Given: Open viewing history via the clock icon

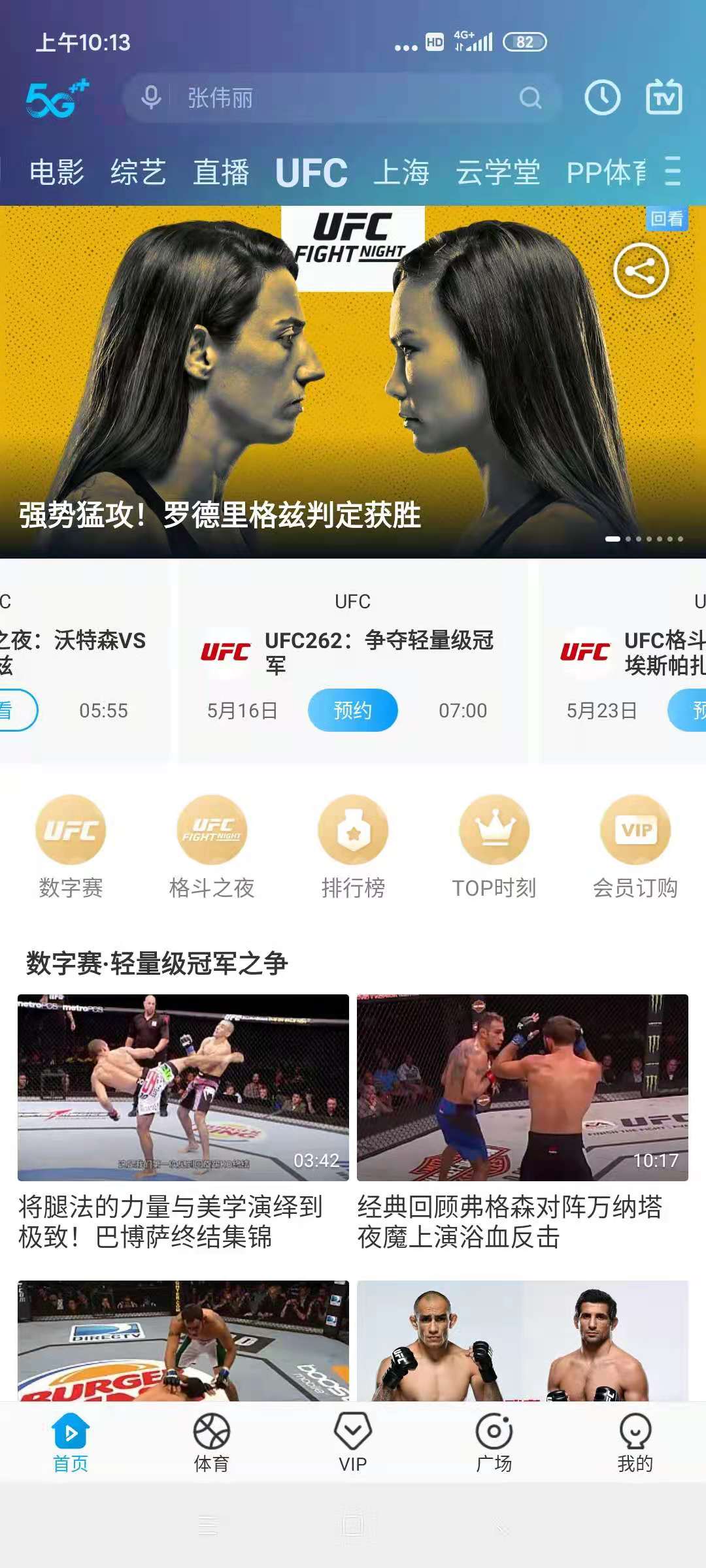Looking at the screenshot, I should pos(602,96).
